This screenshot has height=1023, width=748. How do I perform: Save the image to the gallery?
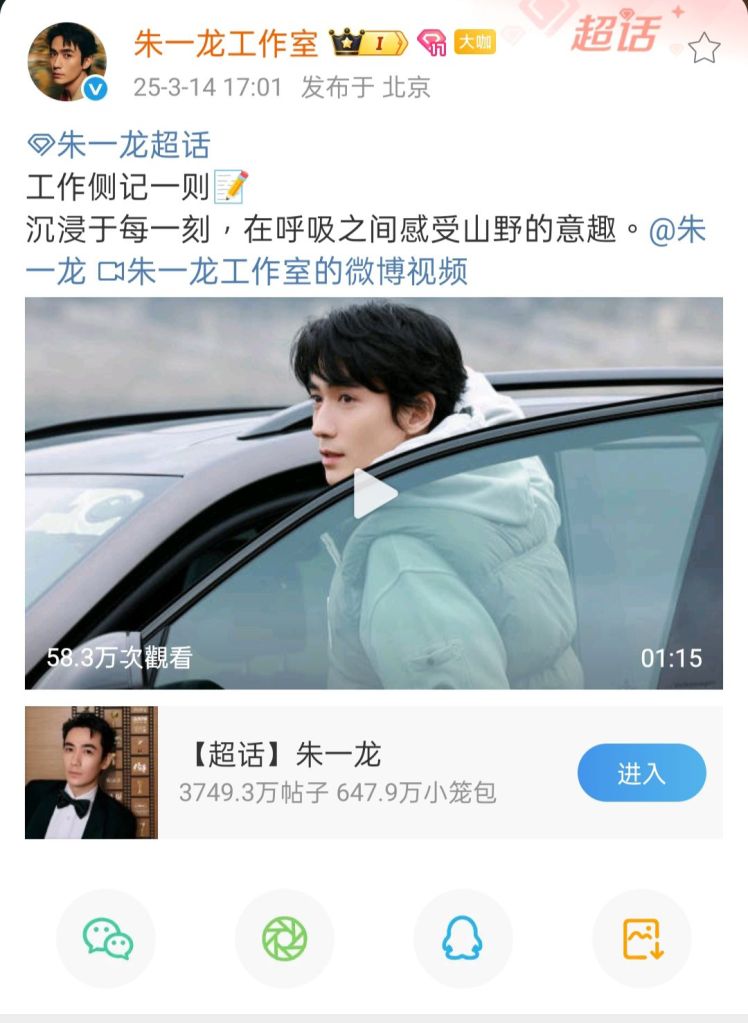(642, 938)
